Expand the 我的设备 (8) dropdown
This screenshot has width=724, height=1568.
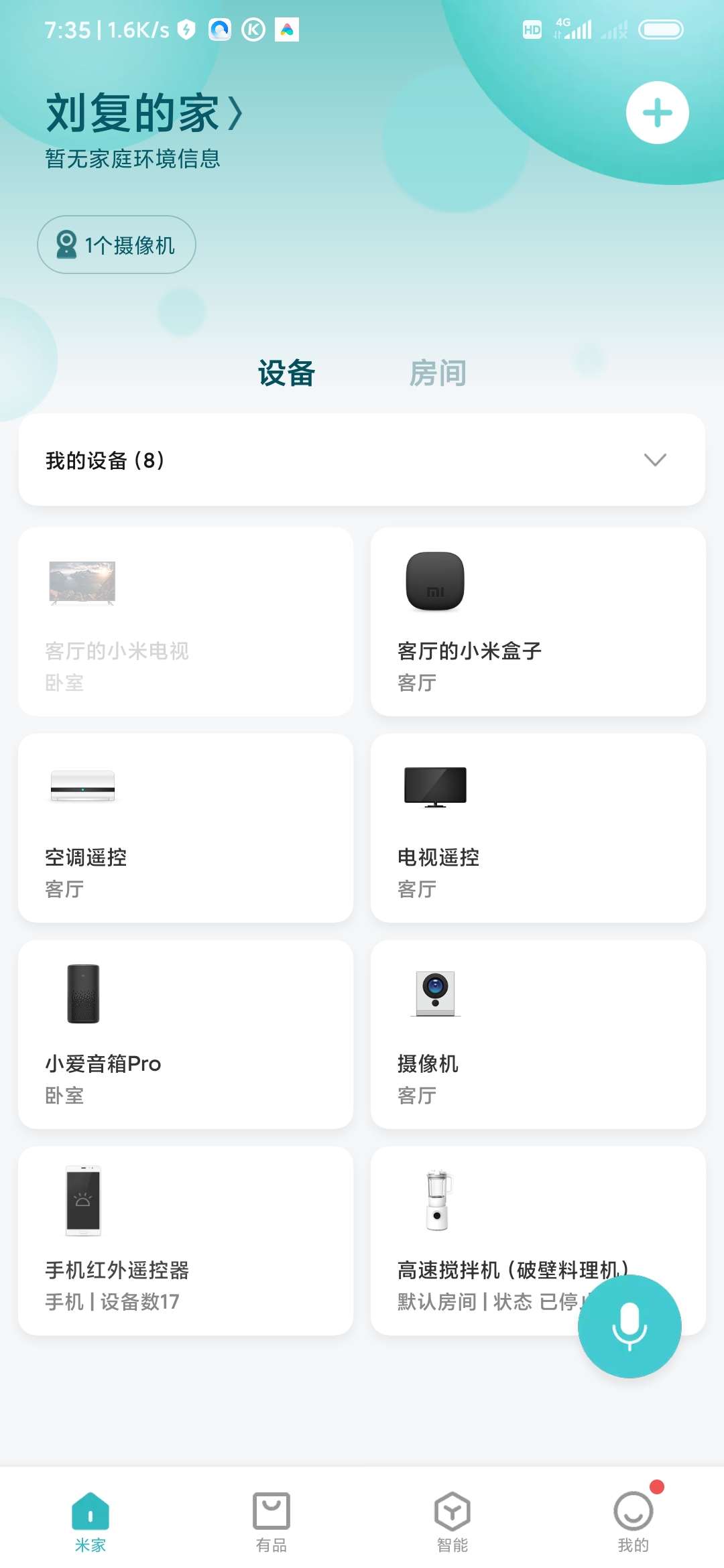(362, 460)
